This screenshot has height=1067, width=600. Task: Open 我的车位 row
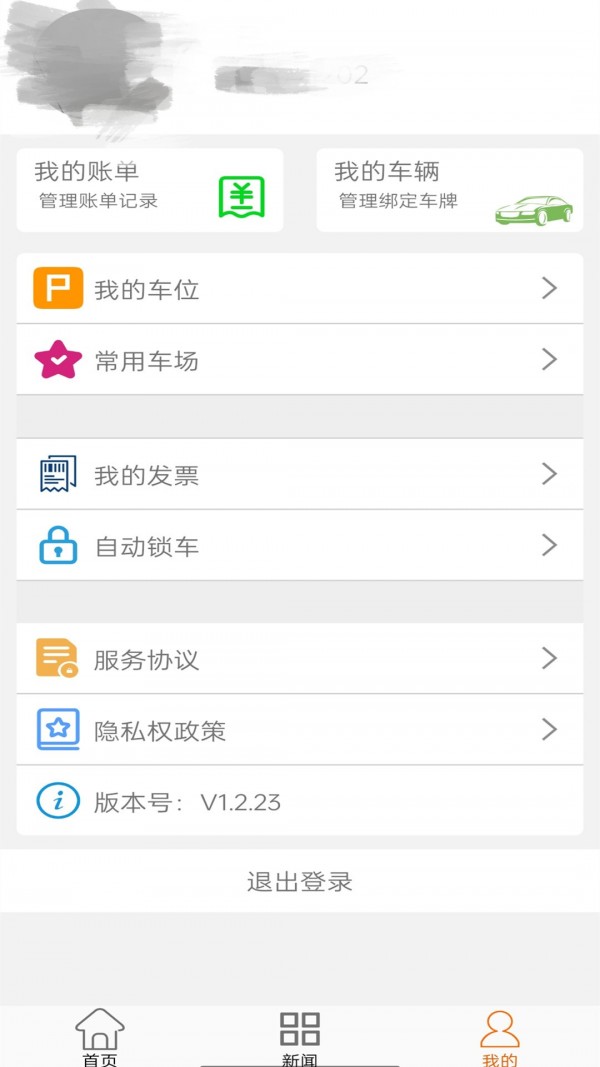(x=300, y=289)
